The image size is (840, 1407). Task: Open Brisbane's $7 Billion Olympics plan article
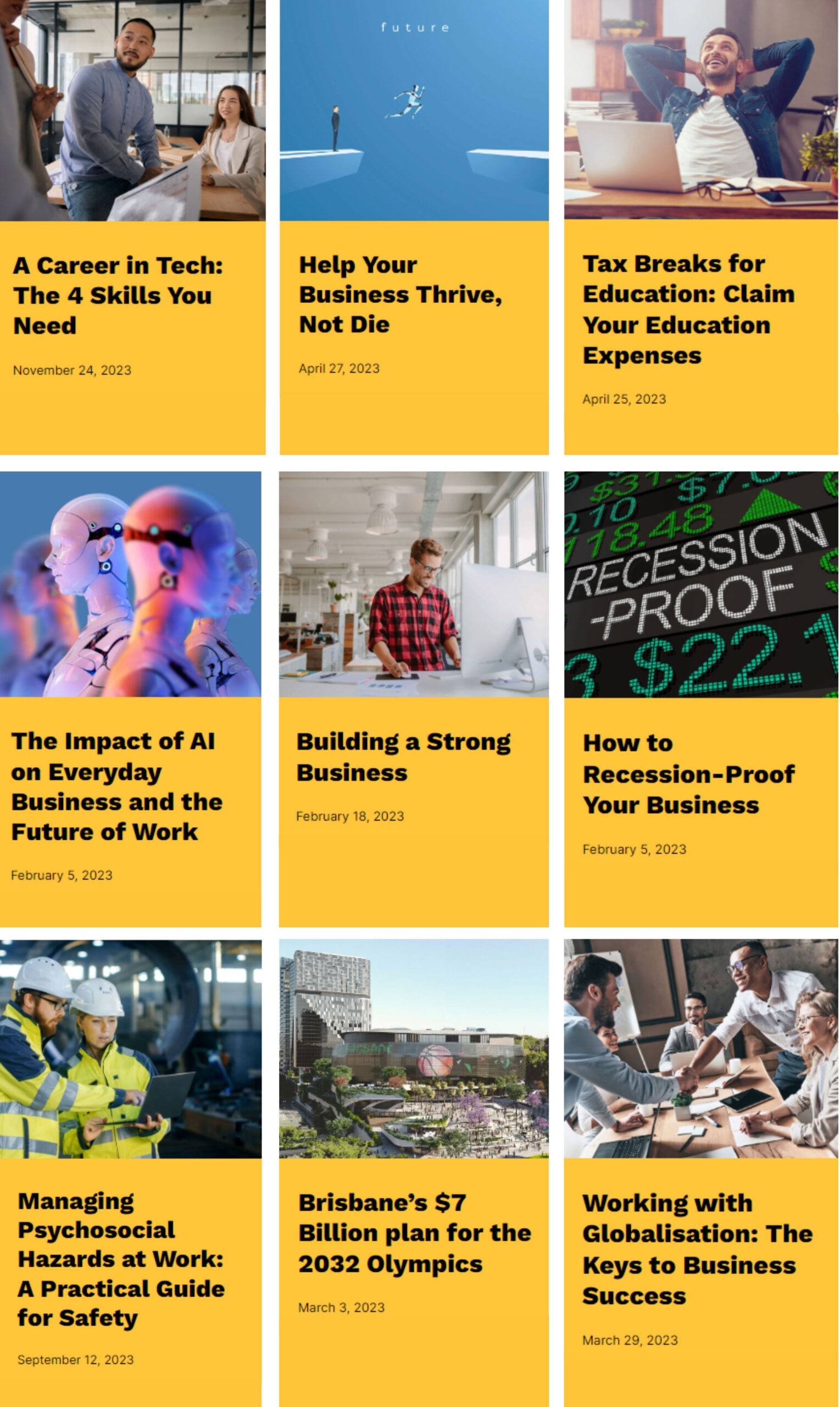(414, 1233)
